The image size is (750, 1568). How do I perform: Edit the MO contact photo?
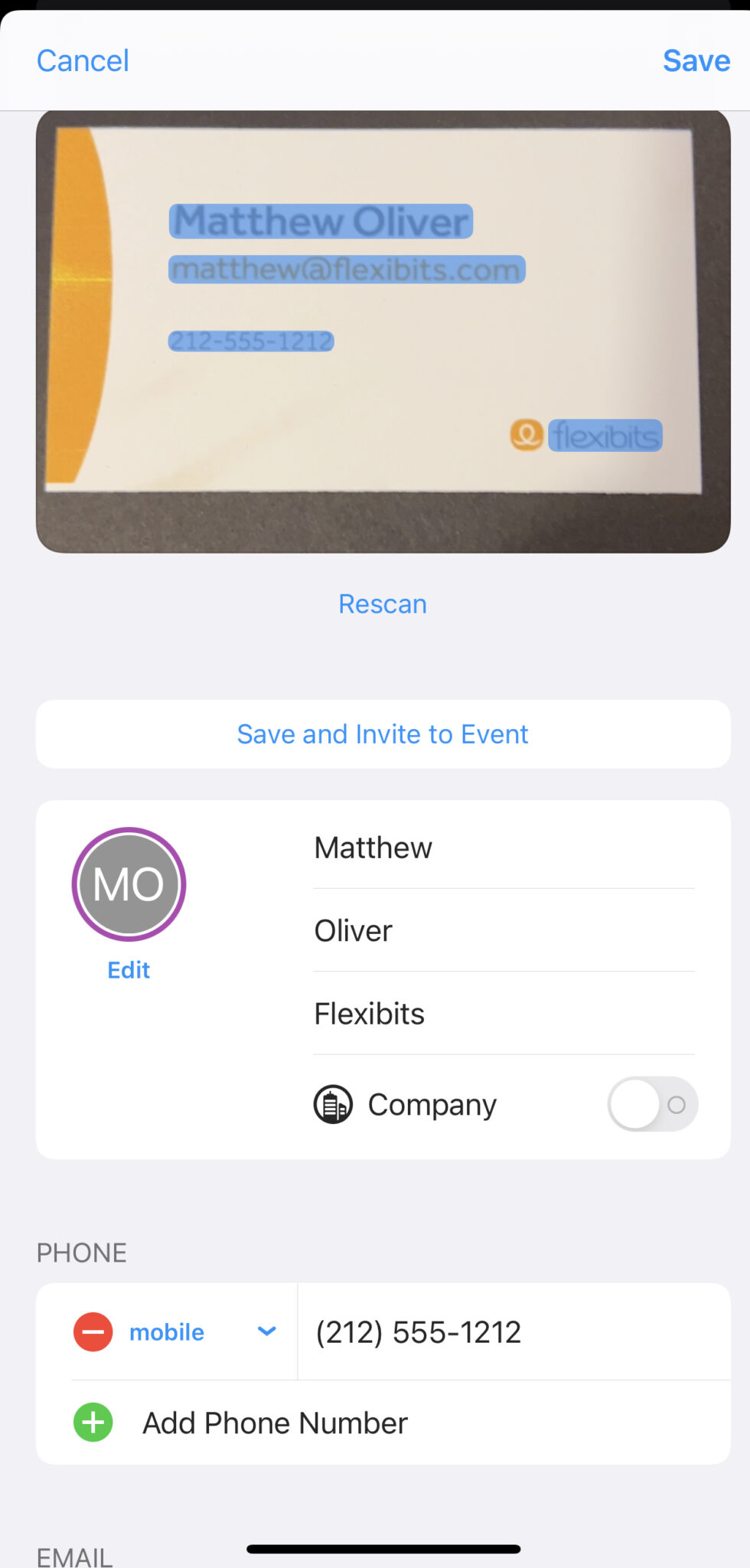129,969
